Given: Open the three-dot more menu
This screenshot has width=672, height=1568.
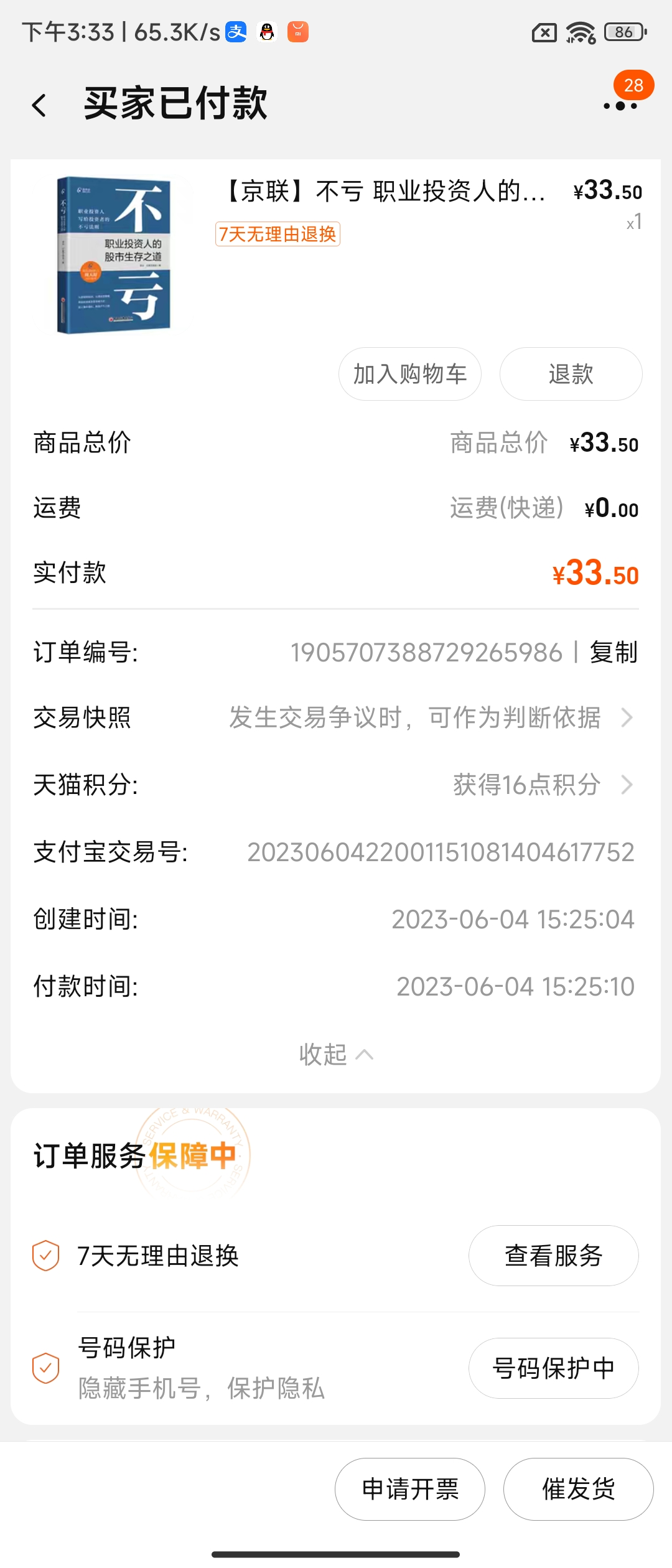Looking at the screenshot, I should click(x=620, y=106).
